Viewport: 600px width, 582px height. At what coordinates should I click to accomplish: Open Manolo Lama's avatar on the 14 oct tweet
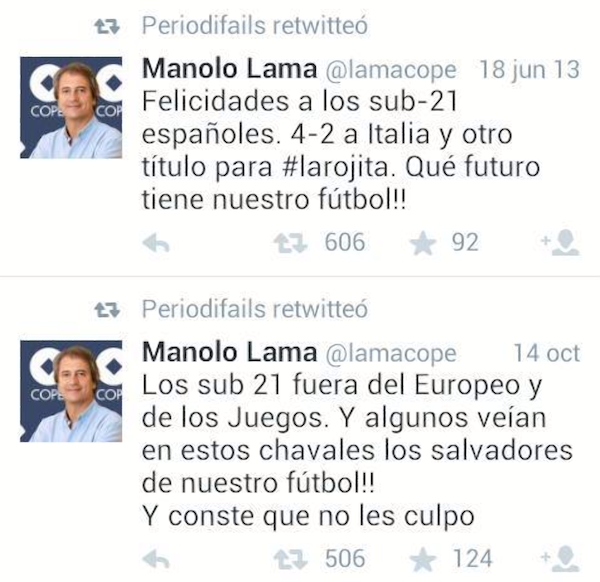pyautogui.click(x=71, y=392)
